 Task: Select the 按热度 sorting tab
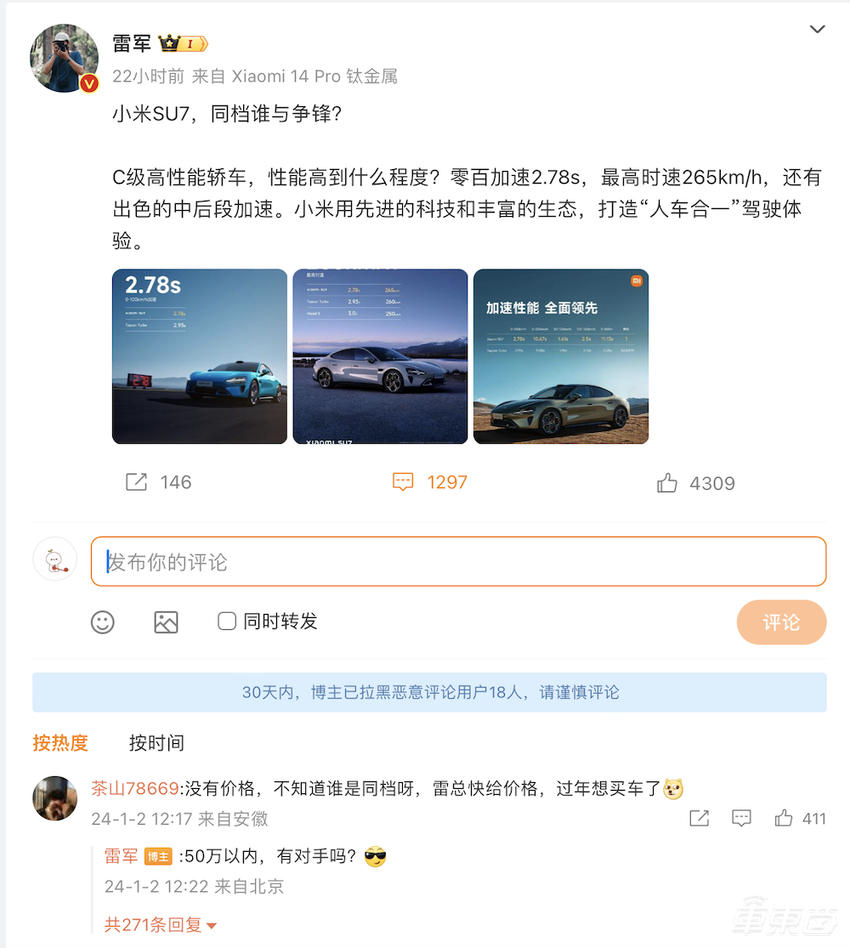(x=61, y=743)
